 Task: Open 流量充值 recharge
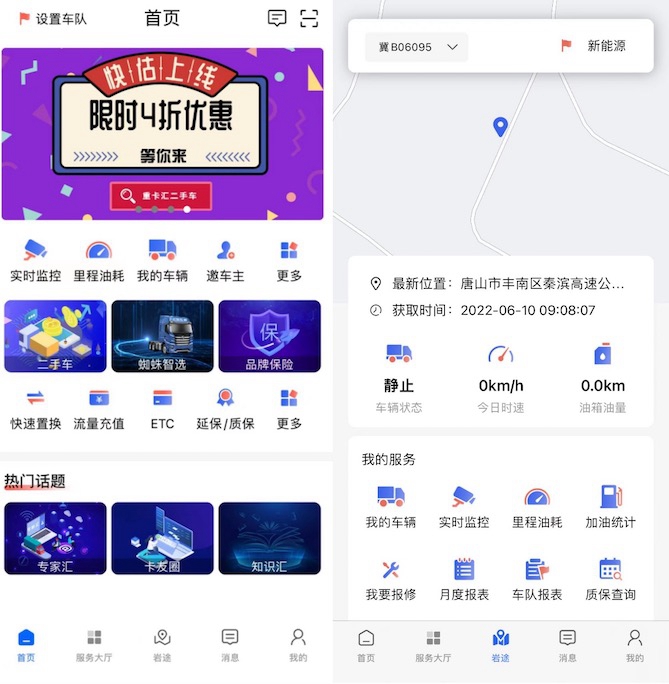pyautogui.click(x=99, y=408)
